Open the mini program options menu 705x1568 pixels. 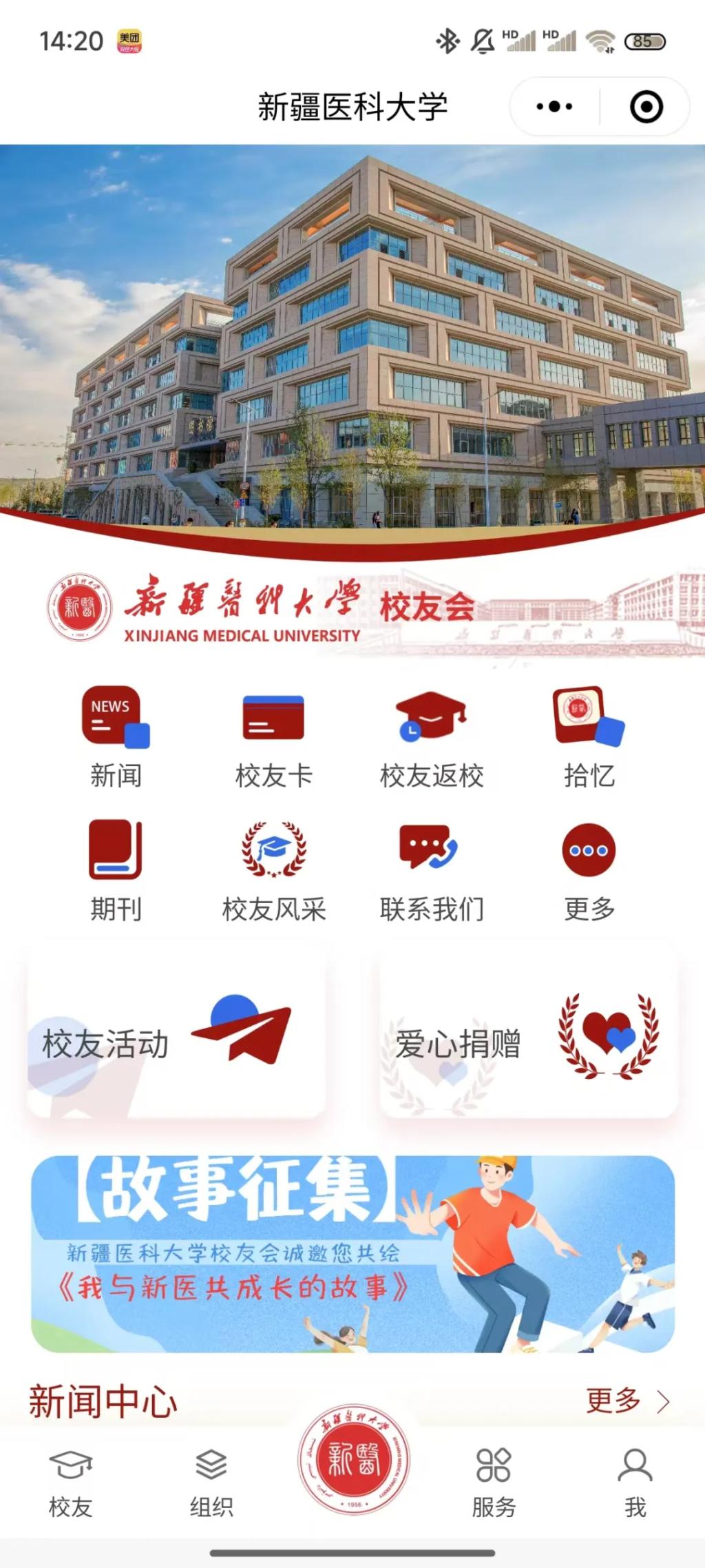coord(554,107)
